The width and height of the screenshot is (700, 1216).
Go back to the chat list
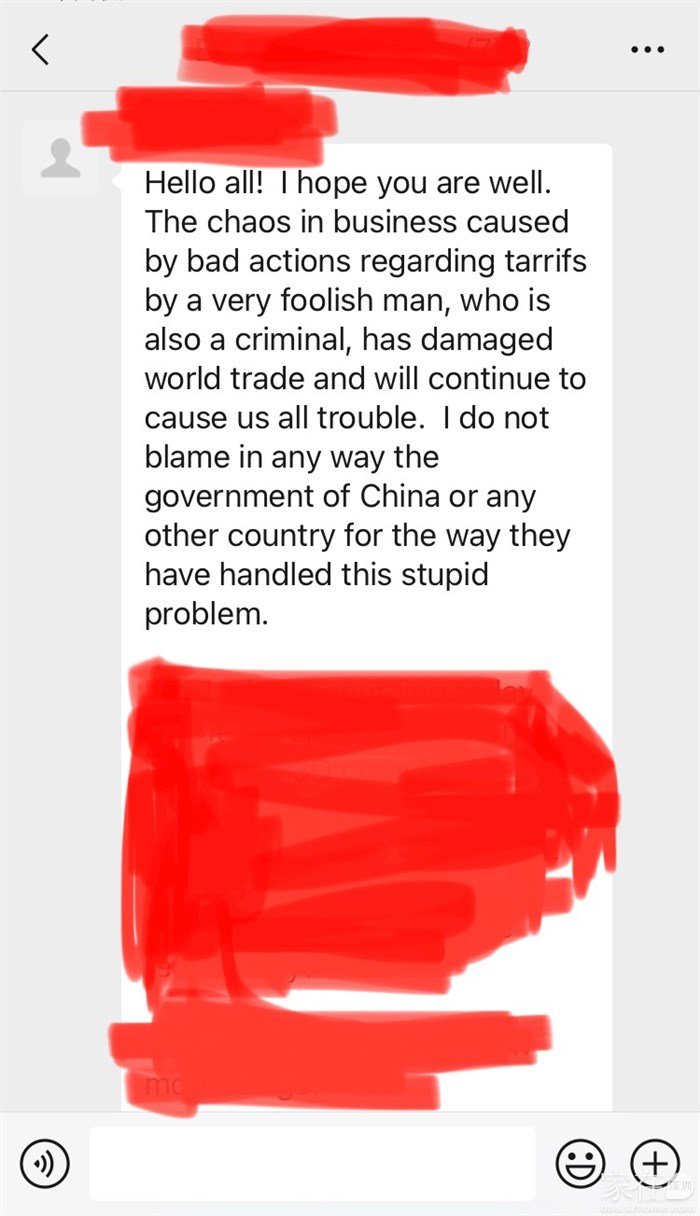click(40, 49)
